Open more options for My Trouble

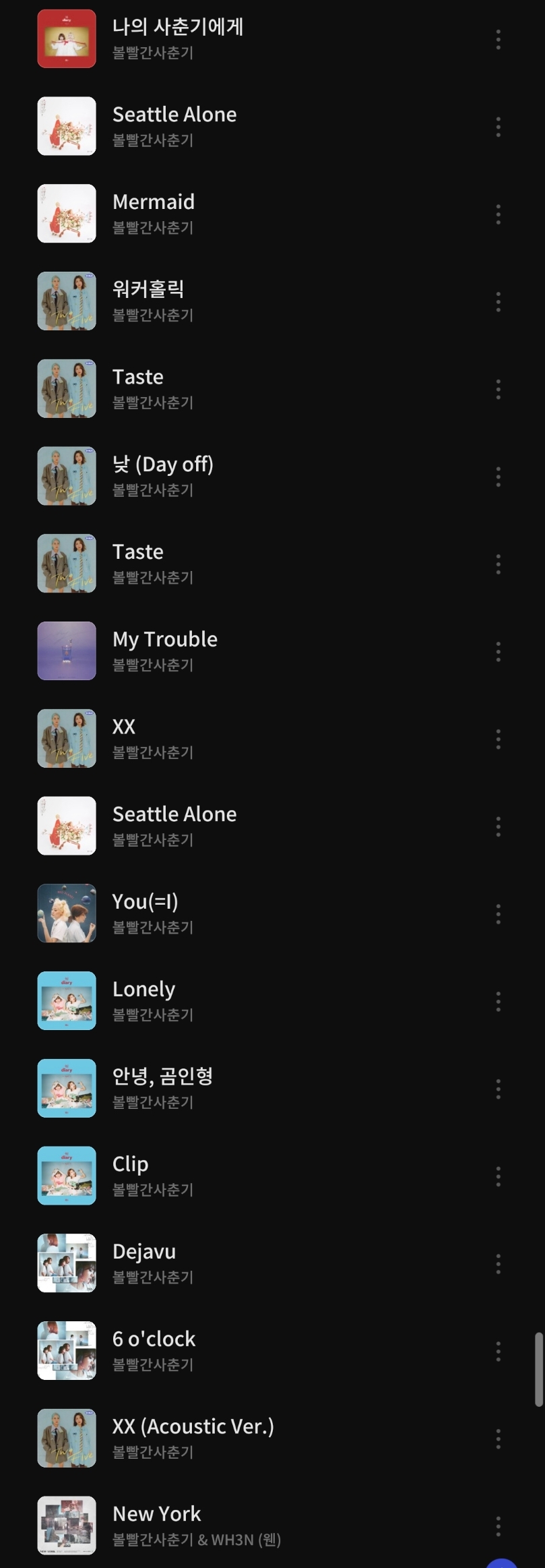click(x=498, y=652)
